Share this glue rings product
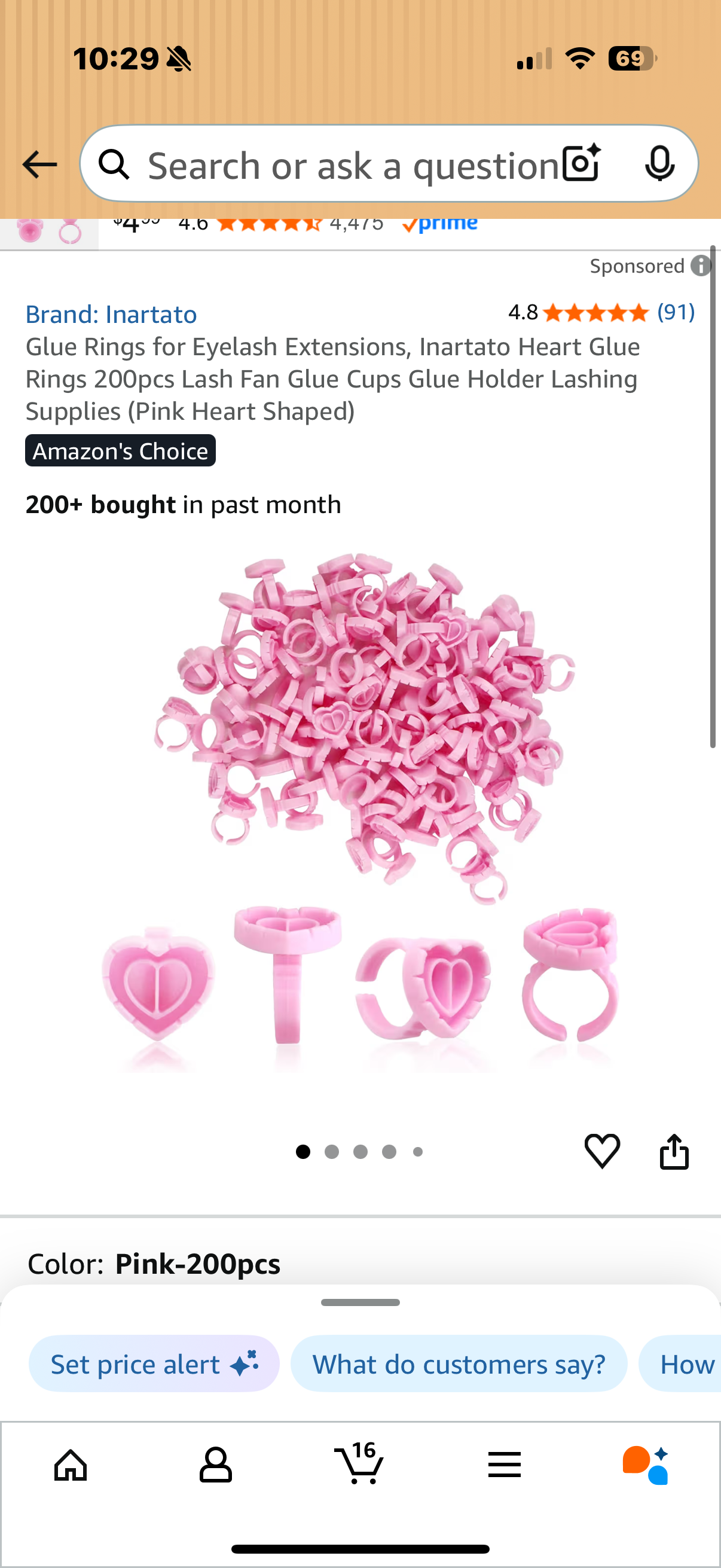 674,1149
